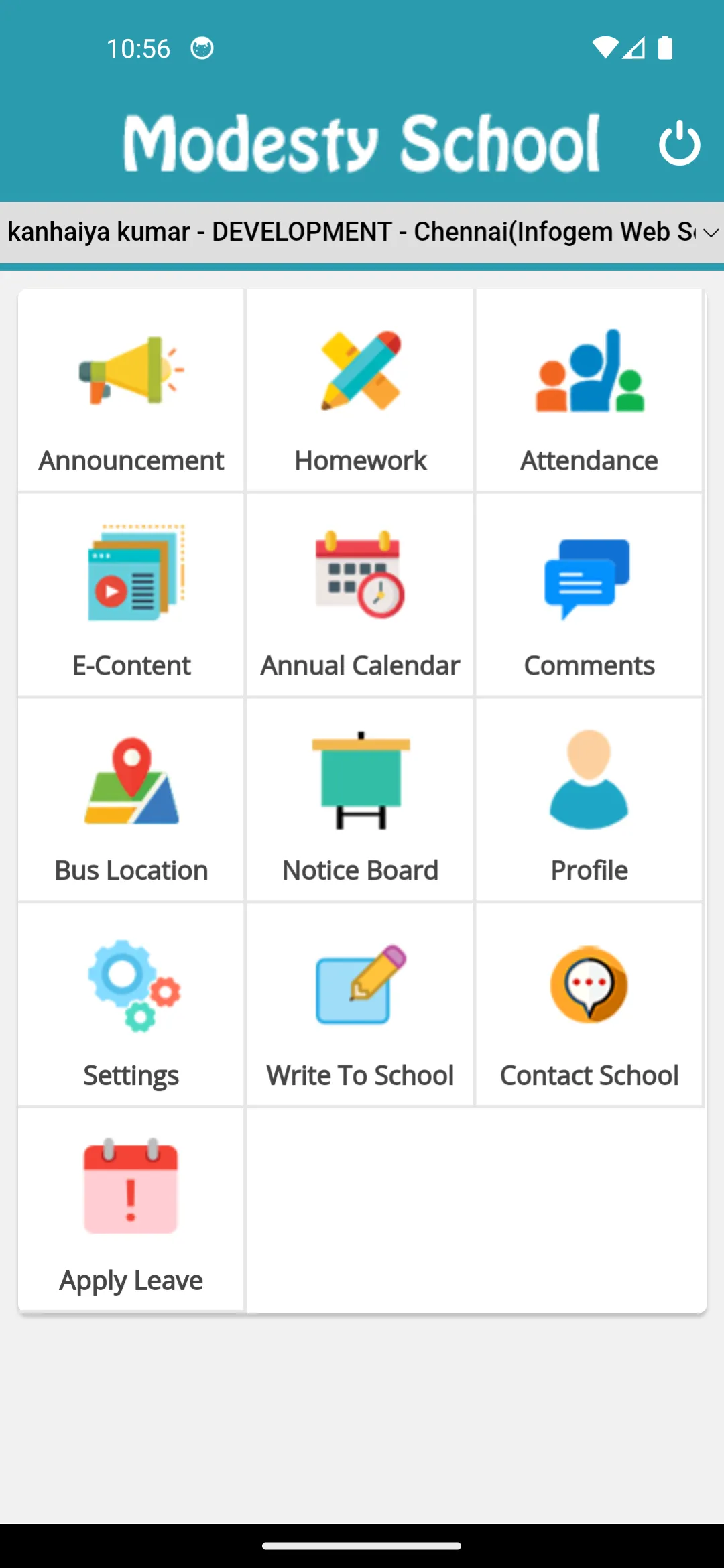The width and height of the screenshot is (724, 1568).
Task: Open Settings tile
Action: (131, 1005)
